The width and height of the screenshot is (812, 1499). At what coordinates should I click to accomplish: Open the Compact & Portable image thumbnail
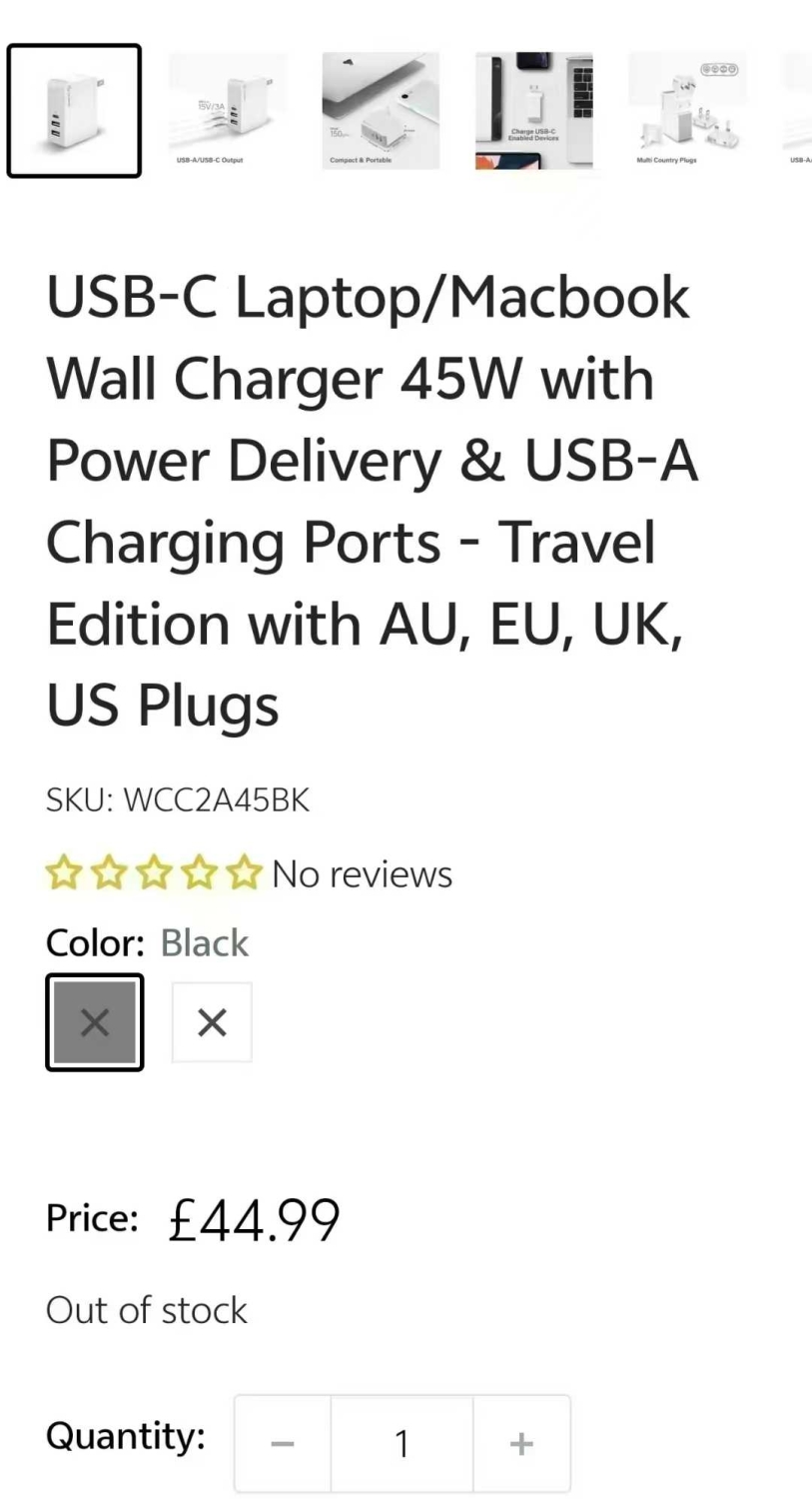381,111
